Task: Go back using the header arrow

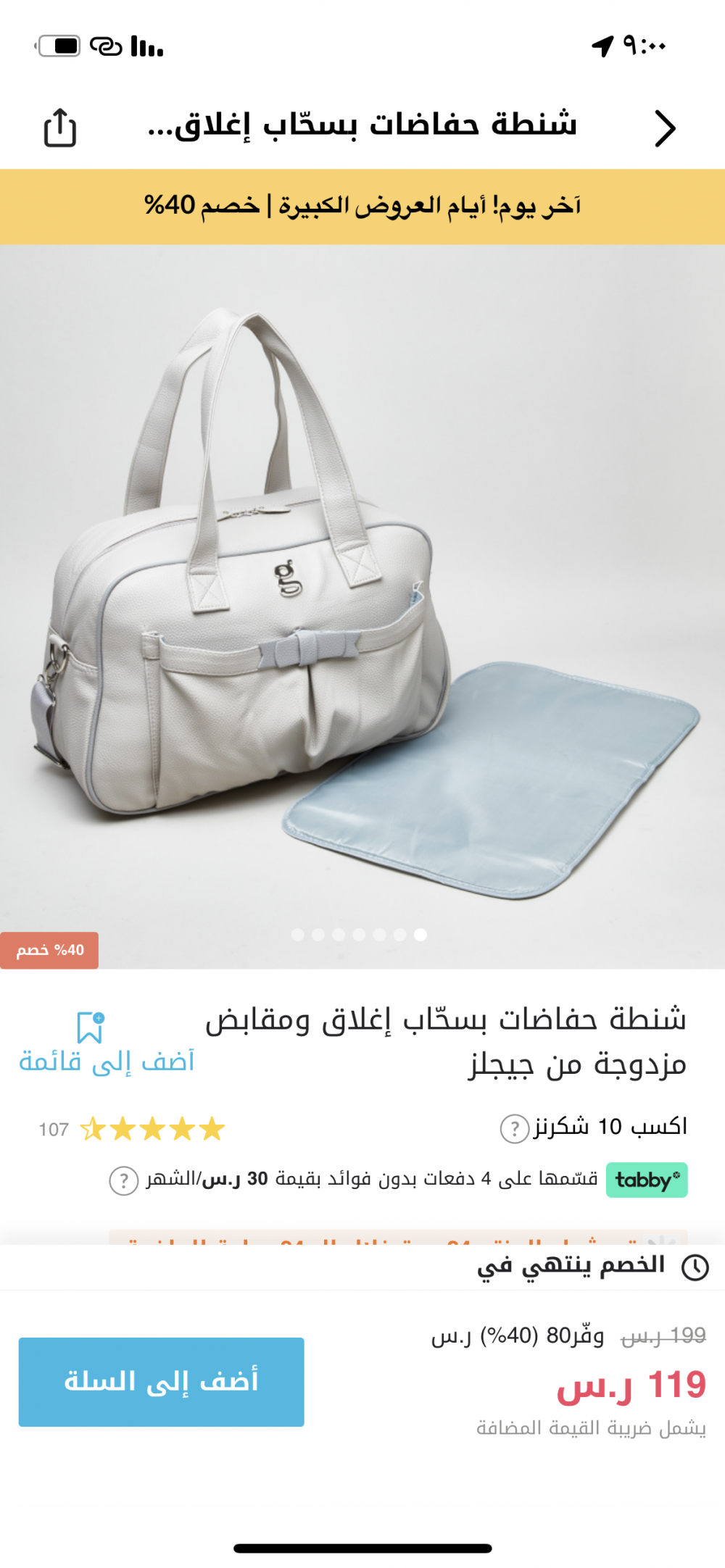Action: 664,129
